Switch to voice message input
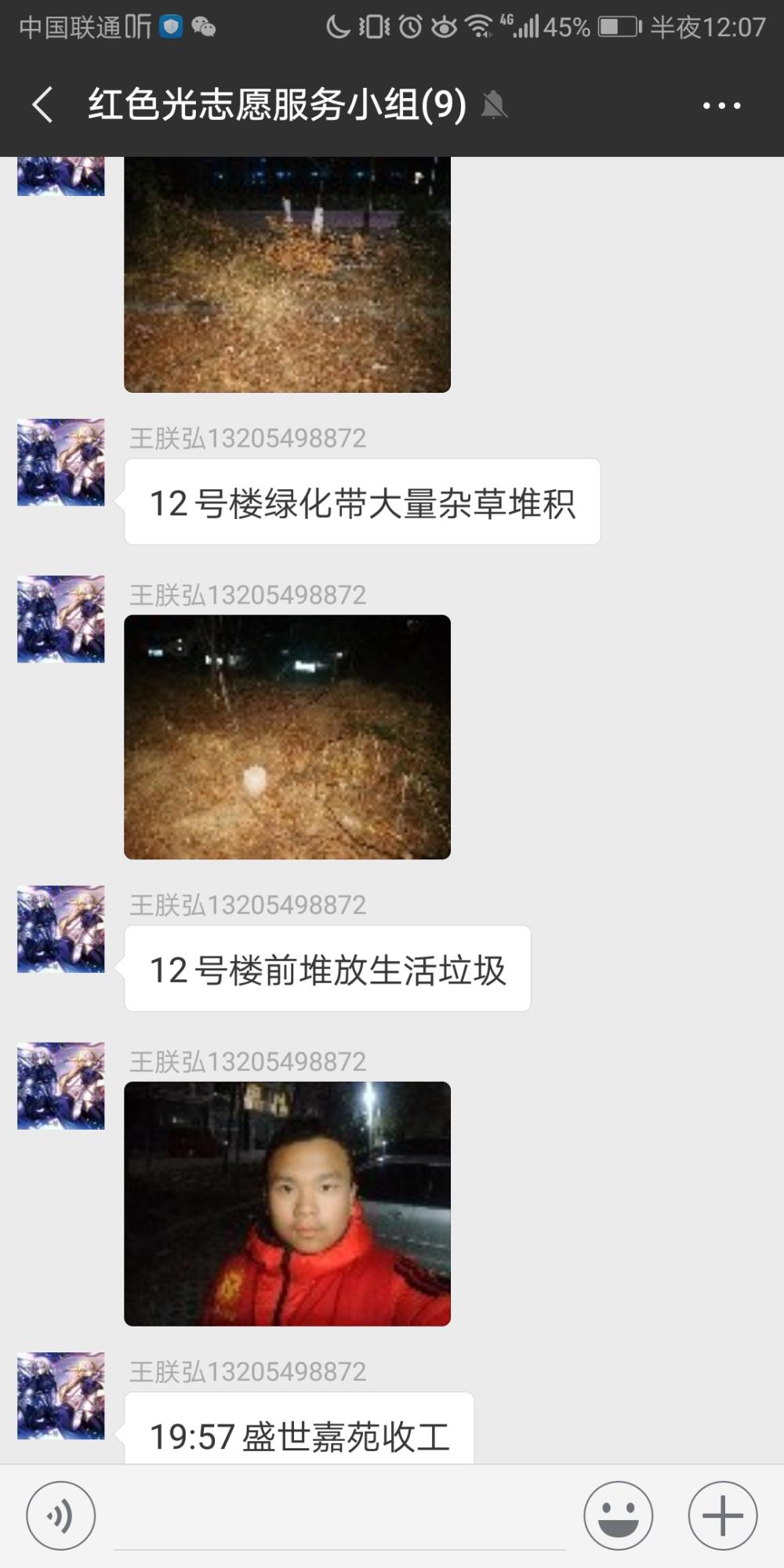 (x=61, y=1515)
